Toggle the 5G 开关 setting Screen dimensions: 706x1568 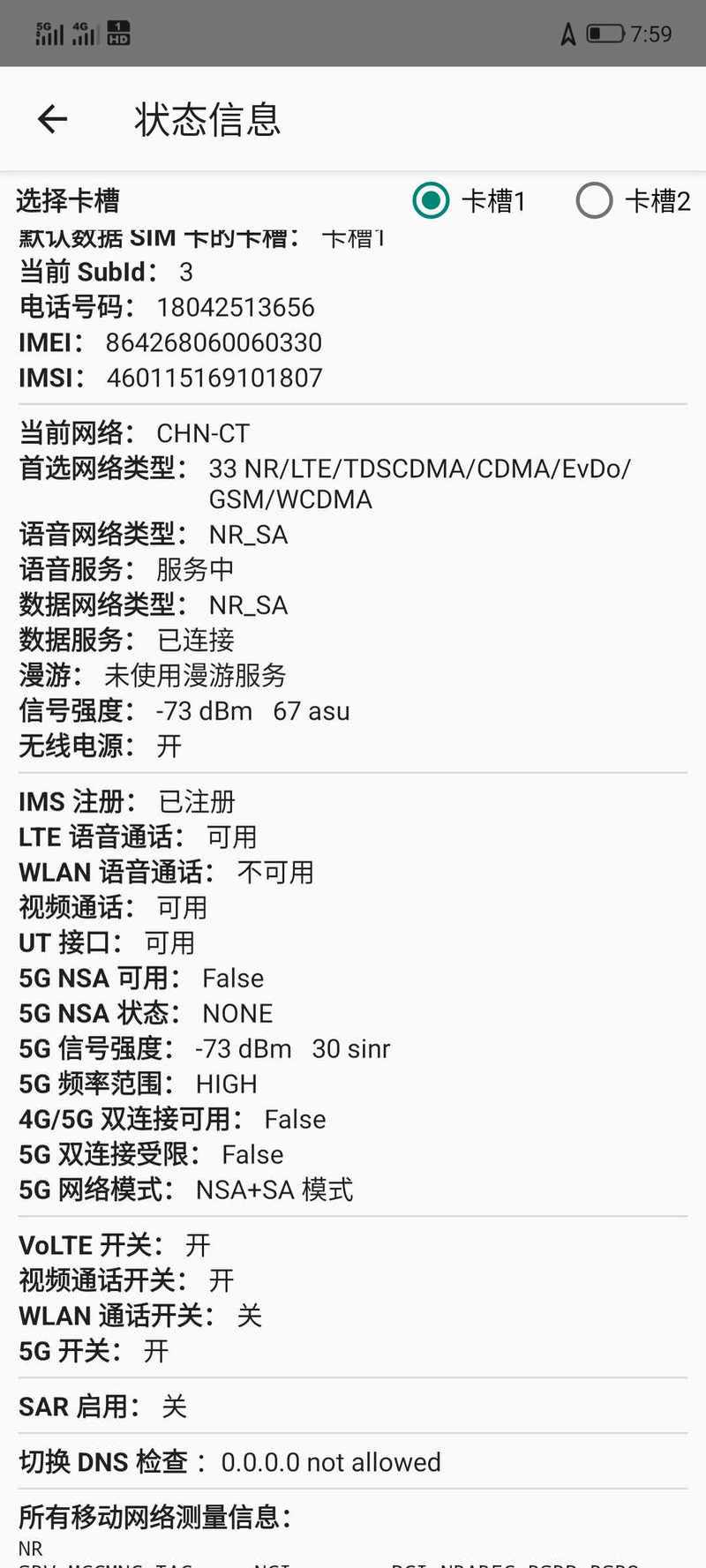(353, 1351)
